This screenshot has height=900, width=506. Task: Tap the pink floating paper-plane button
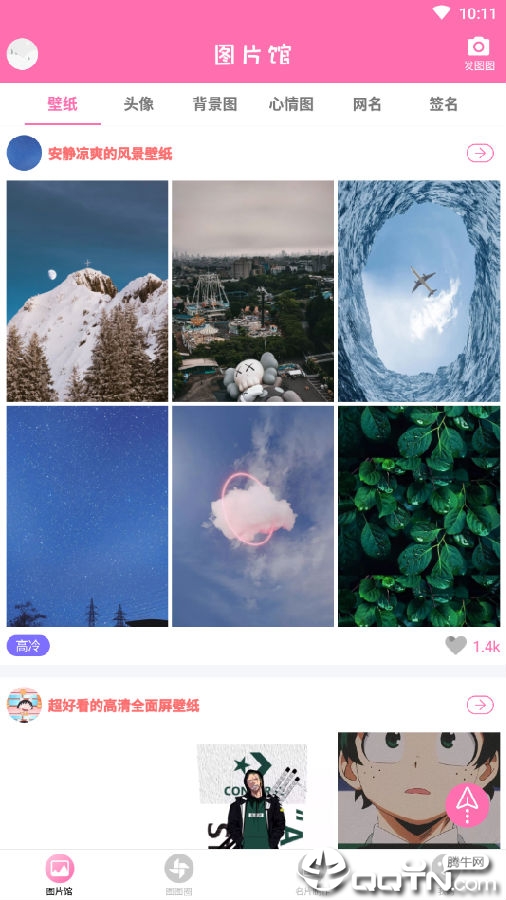(468, 805)
